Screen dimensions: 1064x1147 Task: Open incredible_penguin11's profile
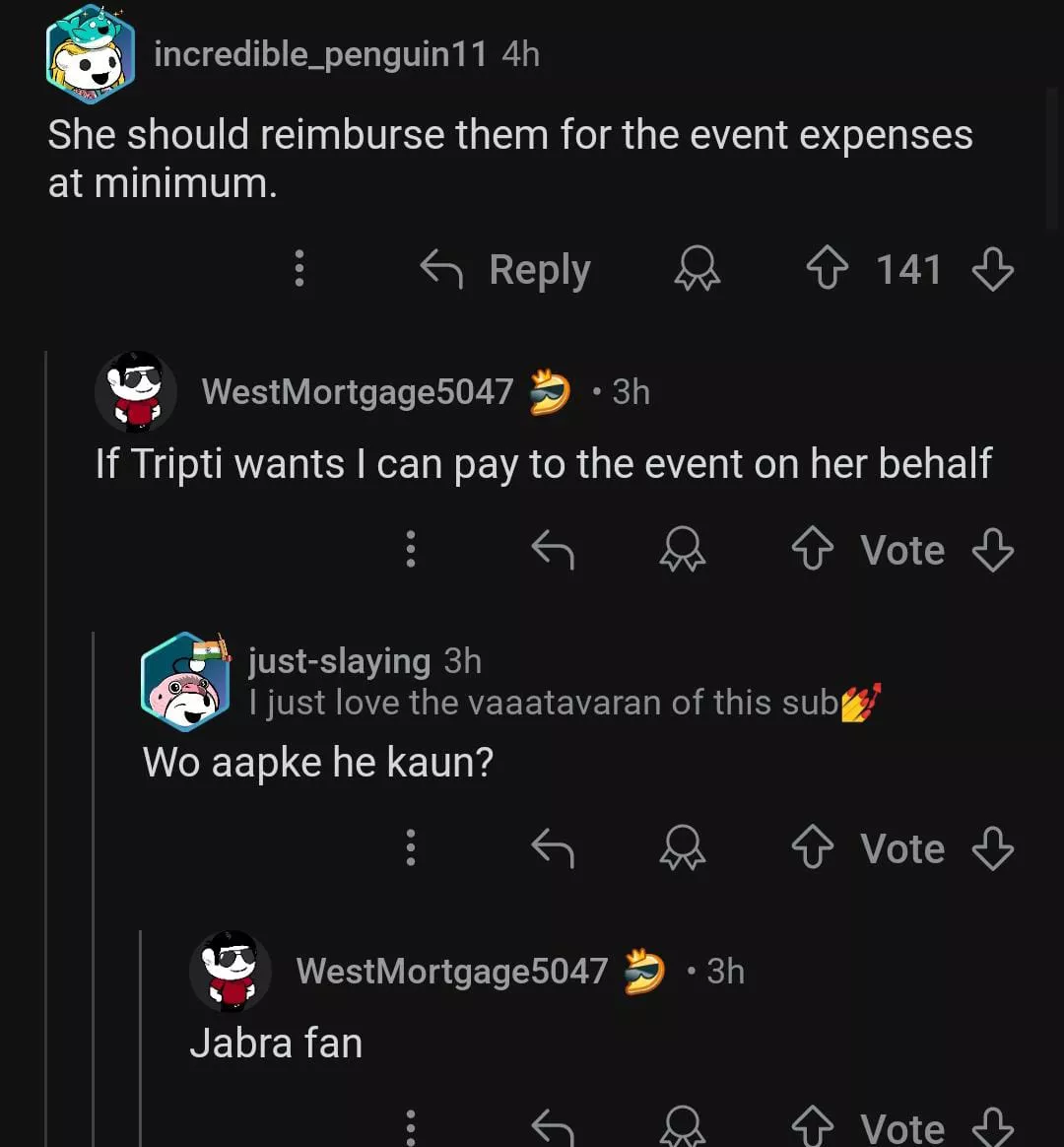click(x=319, y=54)
